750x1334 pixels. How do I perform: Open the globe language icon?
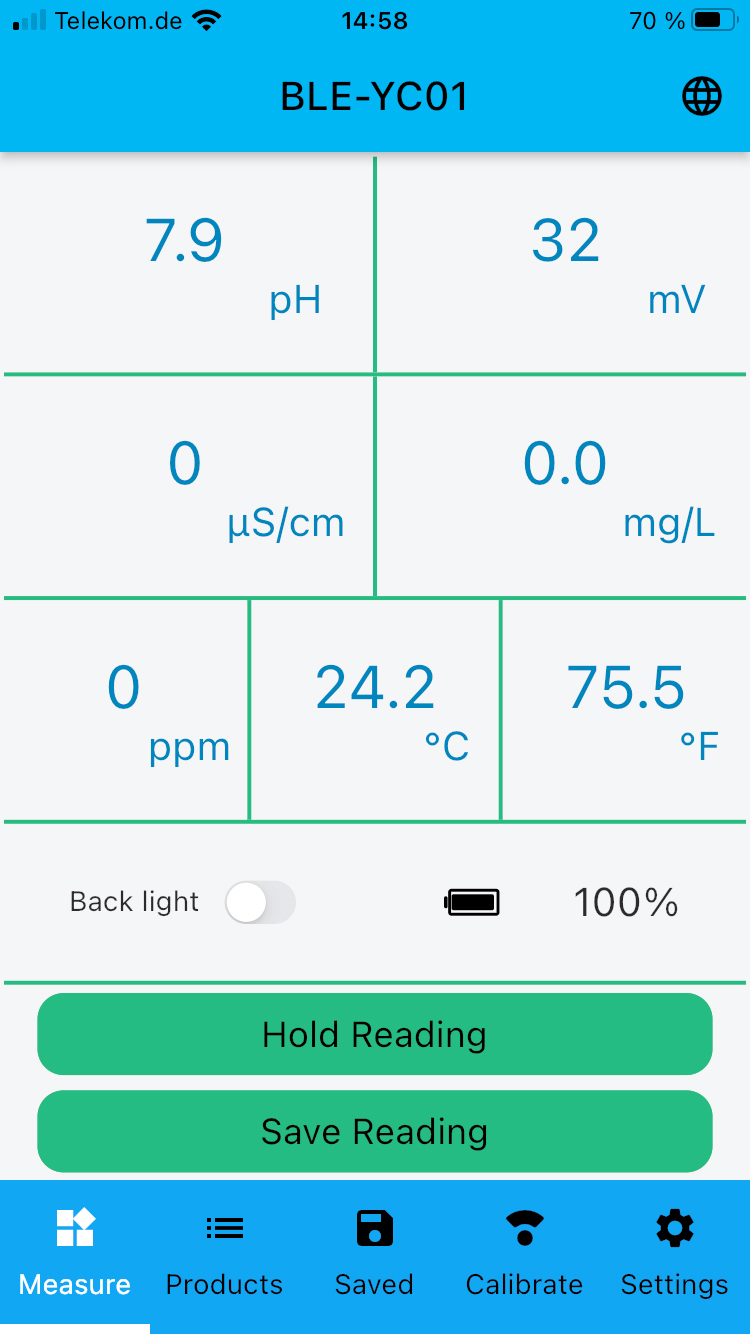(702, 97)
